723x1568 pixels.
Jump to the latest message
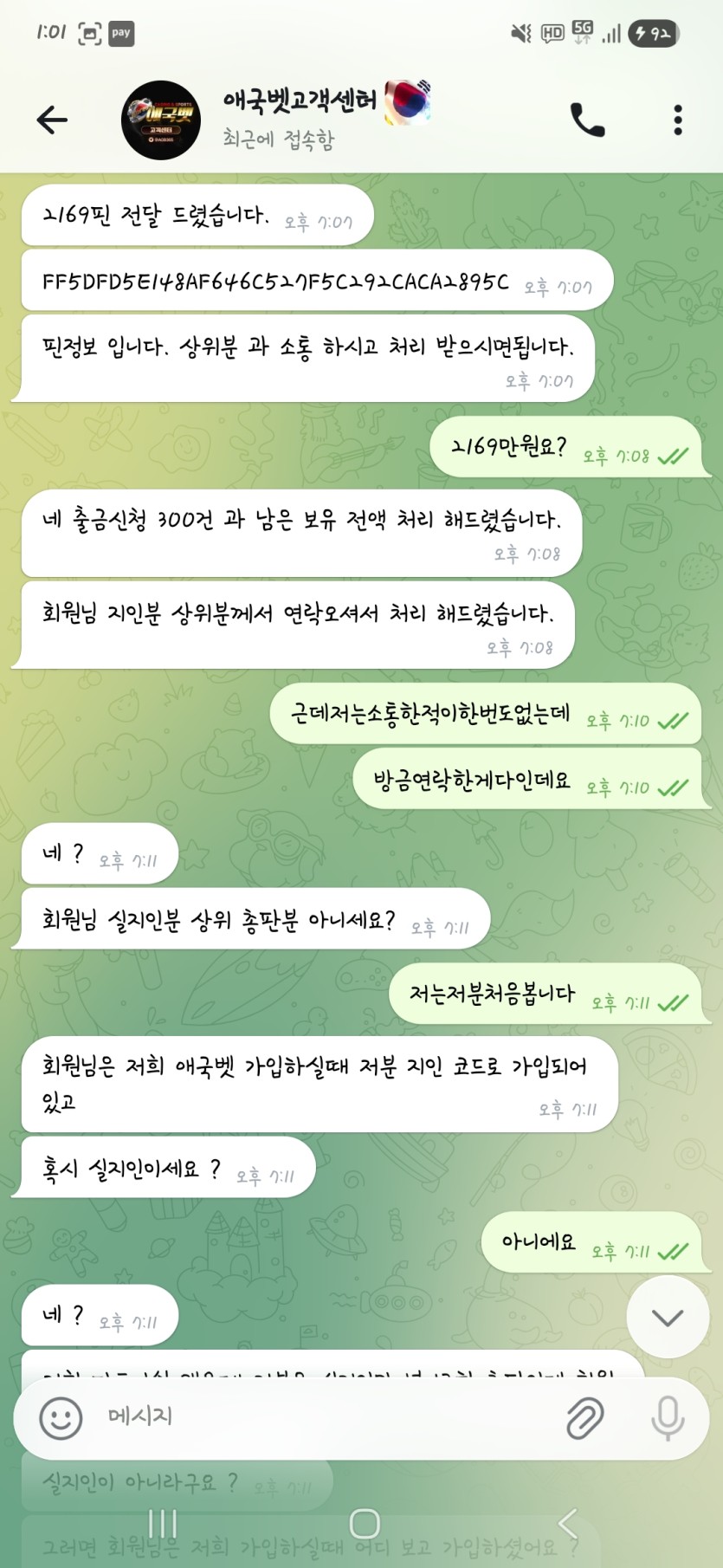668,1318
